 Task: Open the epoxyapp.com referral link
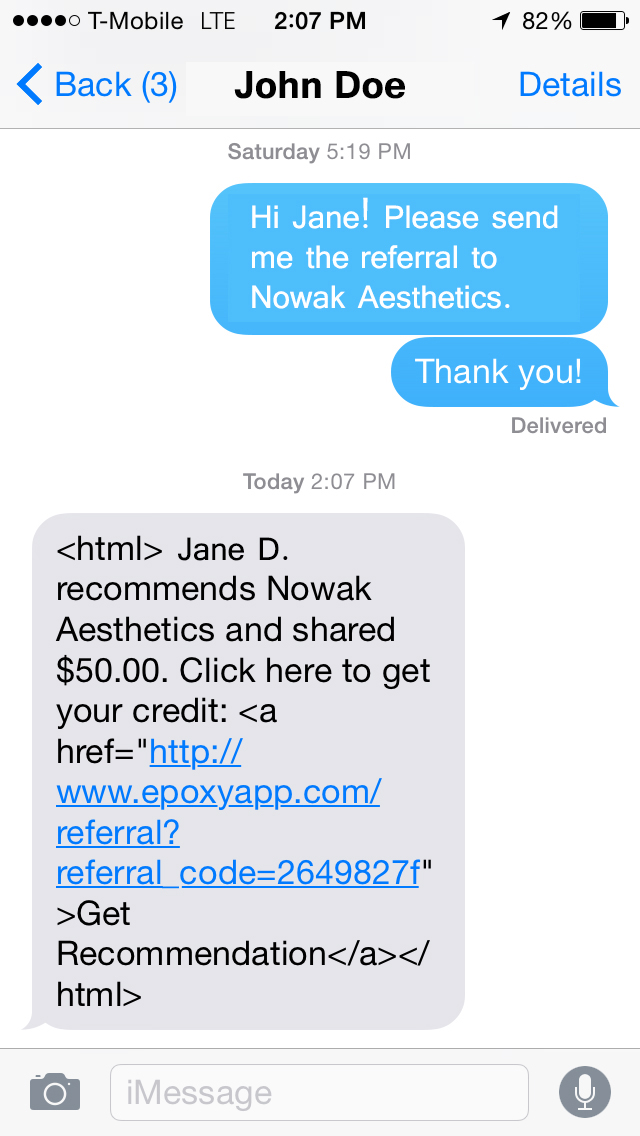point(218,793)
